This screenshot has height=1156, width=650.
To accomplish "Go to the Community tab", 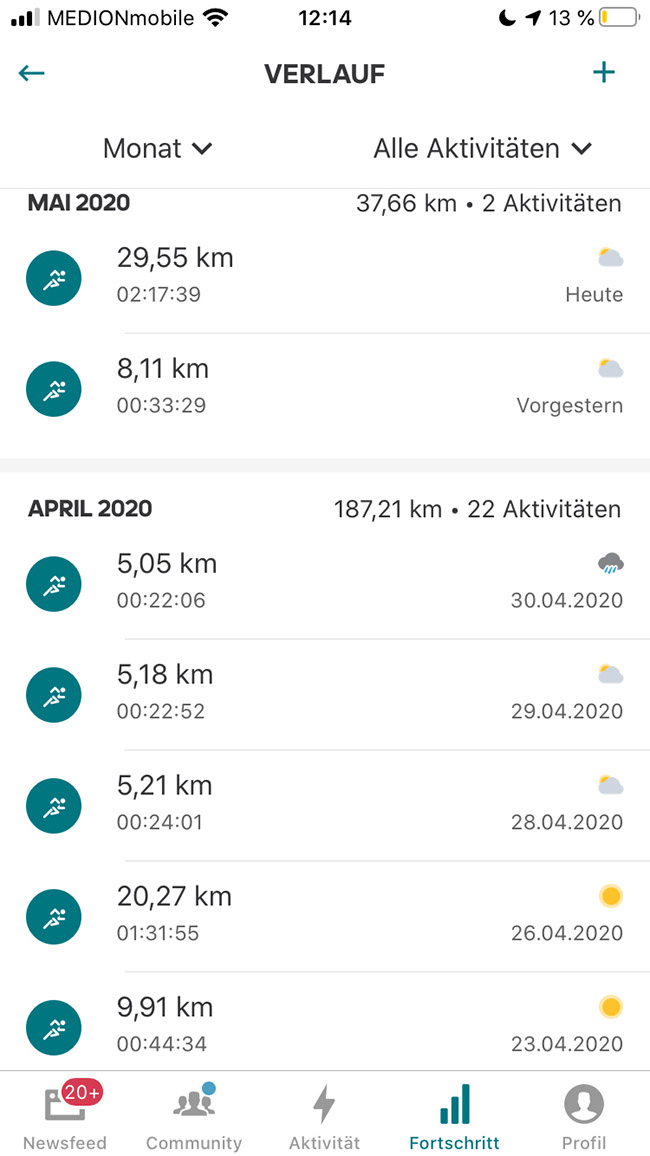I will [194, 1115].
